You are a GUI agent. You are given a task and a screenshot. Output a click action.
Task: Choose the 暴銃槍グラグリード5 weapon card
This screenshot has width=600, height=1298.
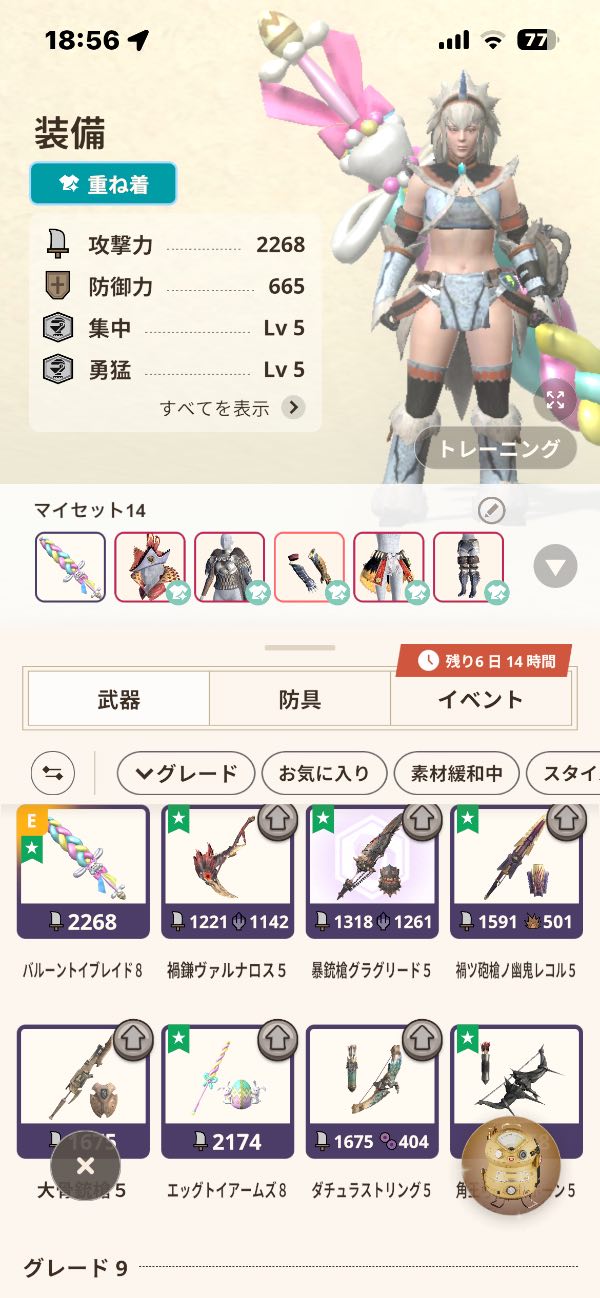coord(372,871)
